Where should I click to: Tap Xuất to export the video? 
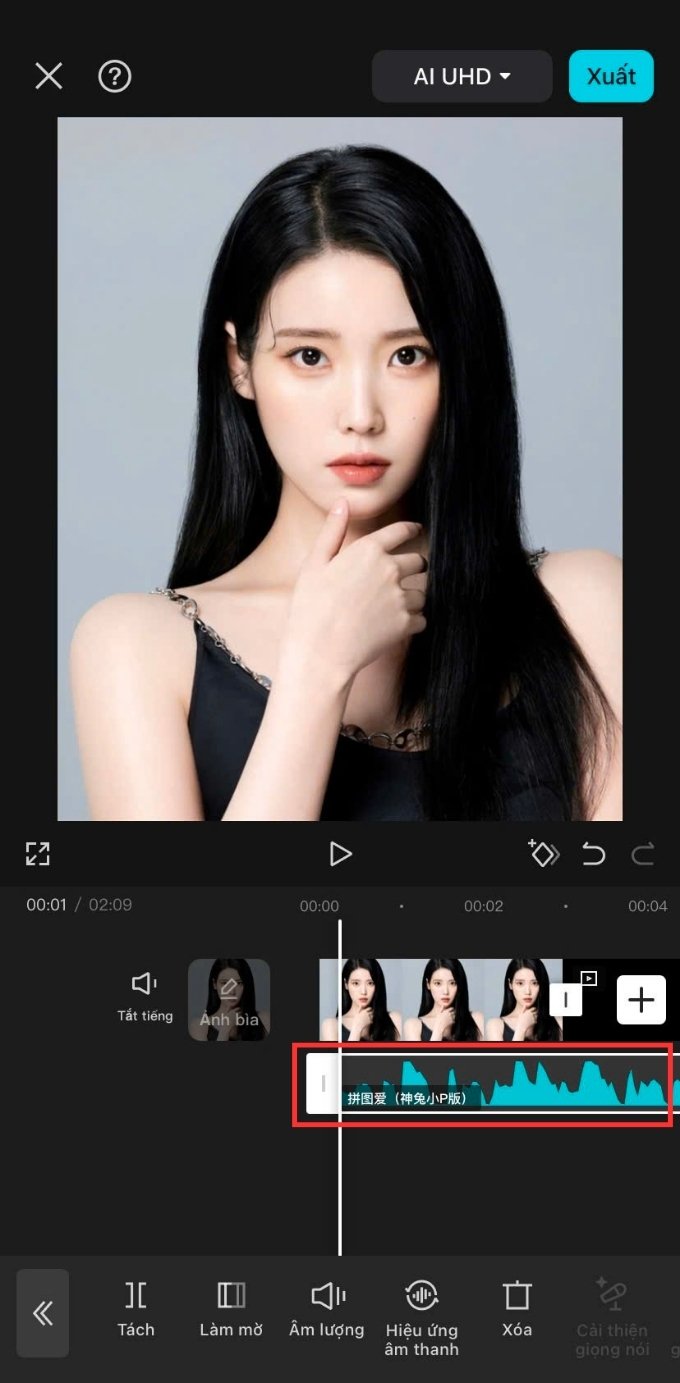(611, 76)
